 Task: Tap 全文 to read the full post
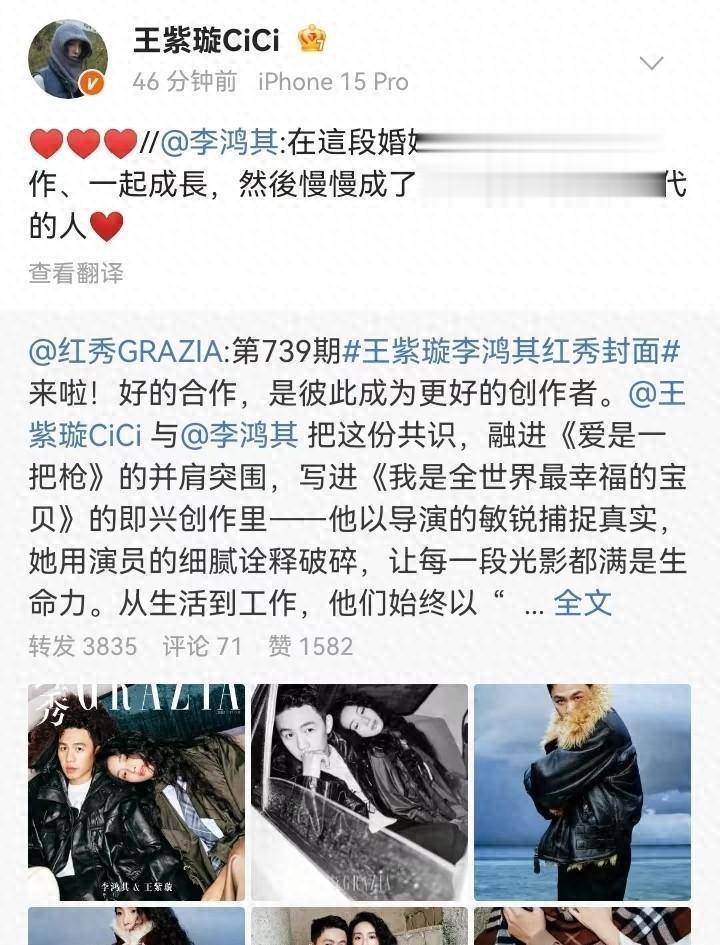click(582, 603)
